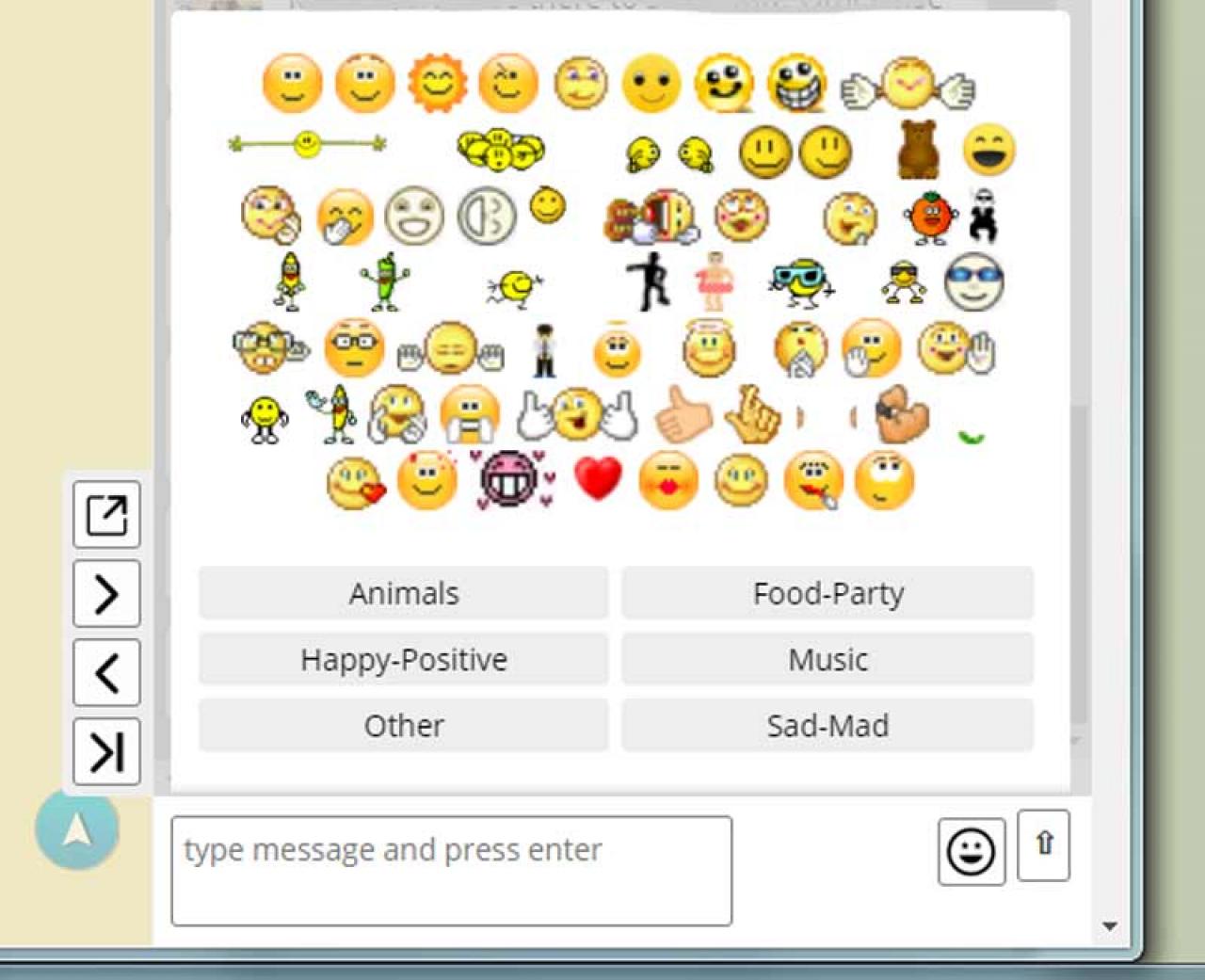This screenshot has width=1205, height=980.
Task: Pick the sun-shaped smiley emoticon
Action: click(x=437, y=83)
